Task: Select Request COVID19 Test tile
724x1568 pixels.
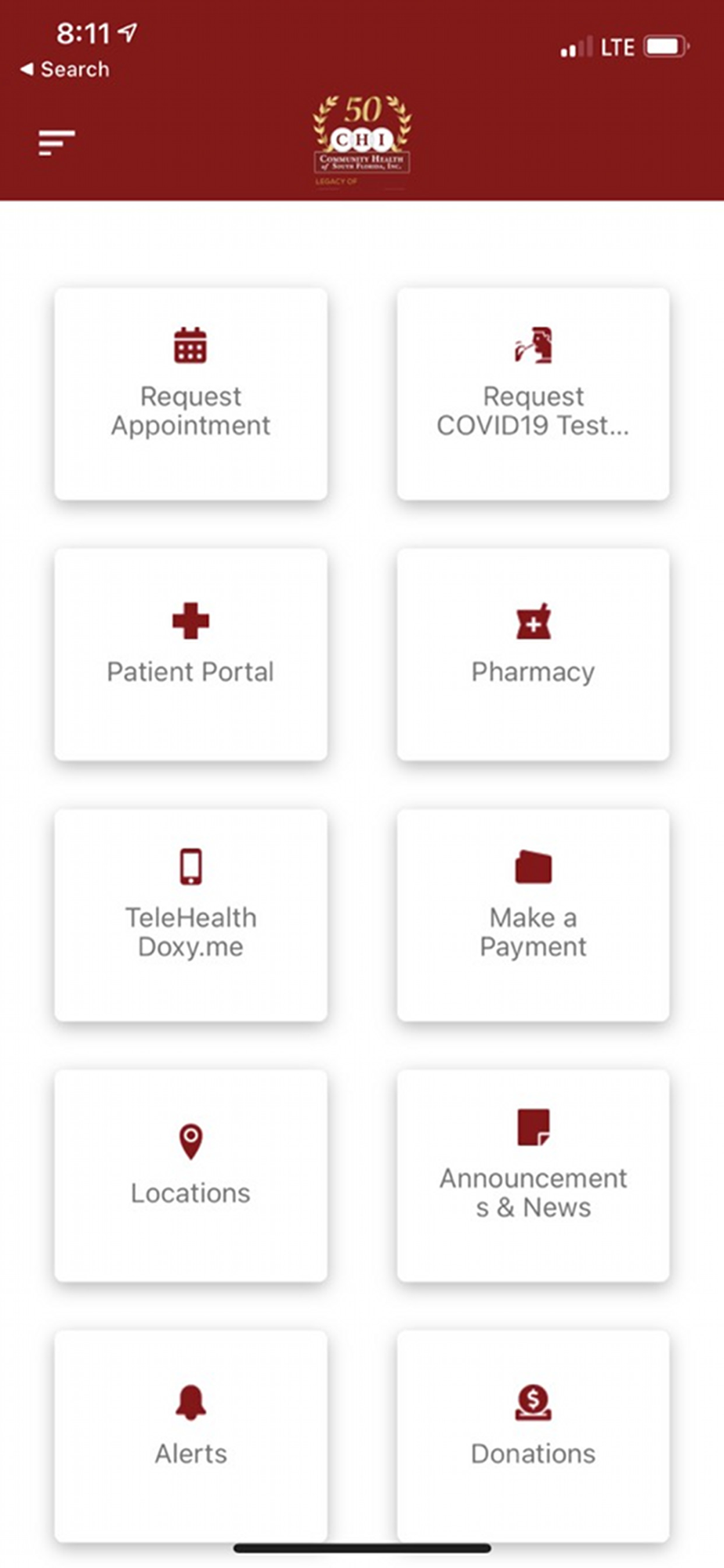Action: pyautogui.click(x=533, y=394)
